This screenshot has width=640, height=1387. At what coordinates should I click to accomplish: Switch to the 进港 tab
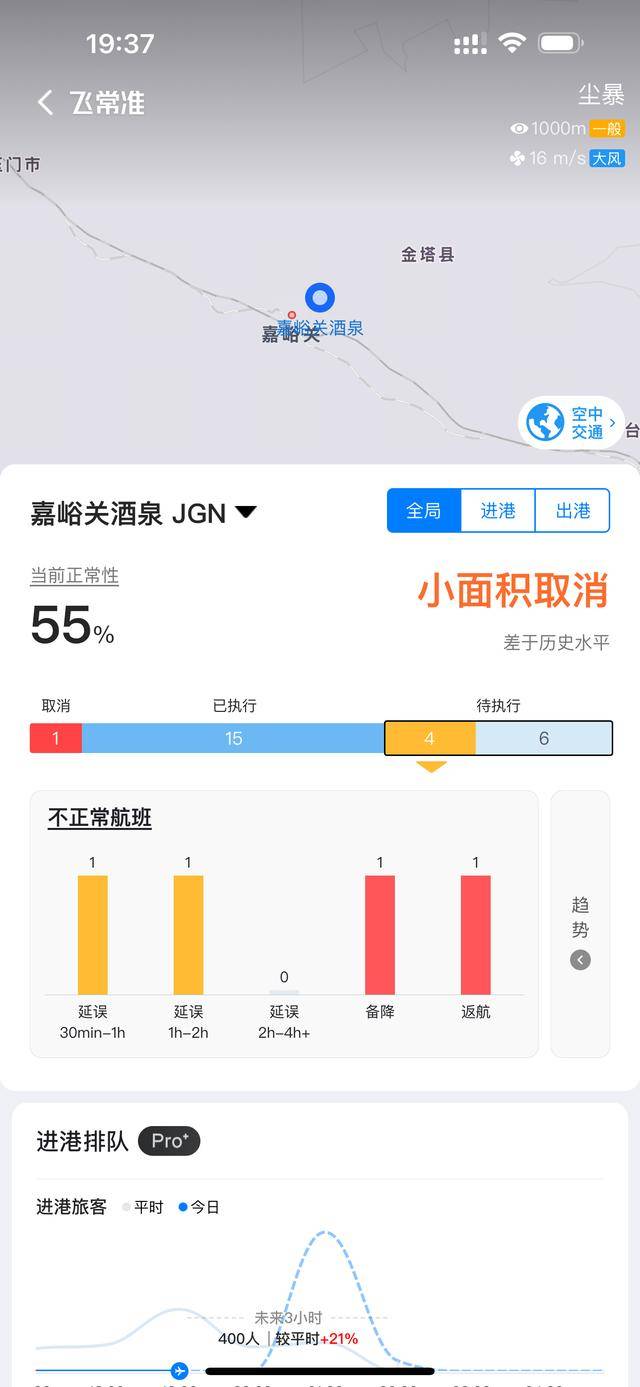click(498, 511)
